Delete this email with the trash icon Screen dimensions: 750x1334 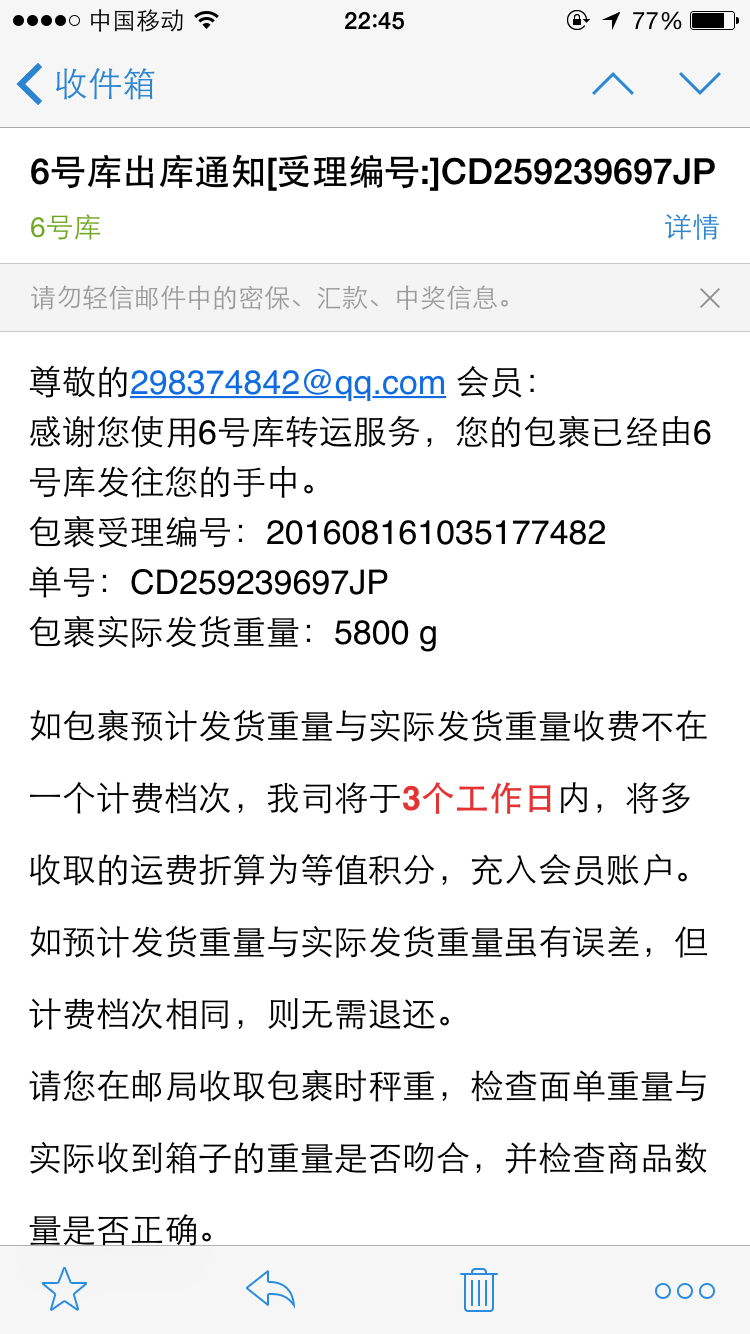click(478, 1290)
